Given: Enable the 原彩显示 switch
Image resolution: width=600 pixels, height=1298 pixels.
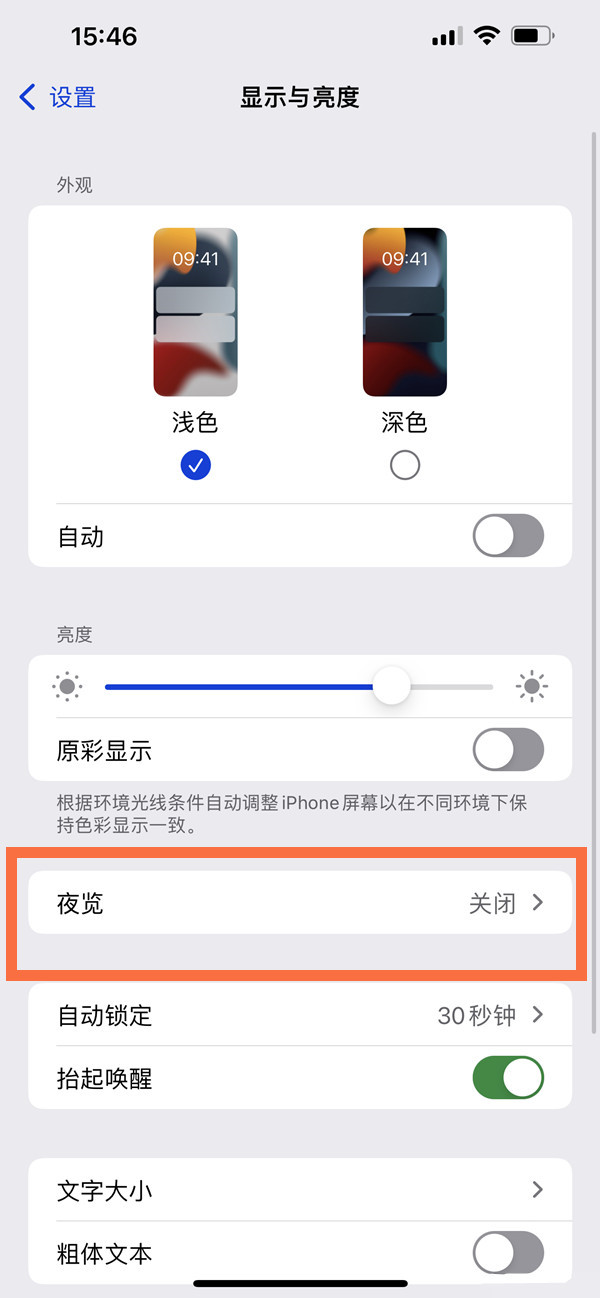Looking at the screenshot, I should coord(508,749).
